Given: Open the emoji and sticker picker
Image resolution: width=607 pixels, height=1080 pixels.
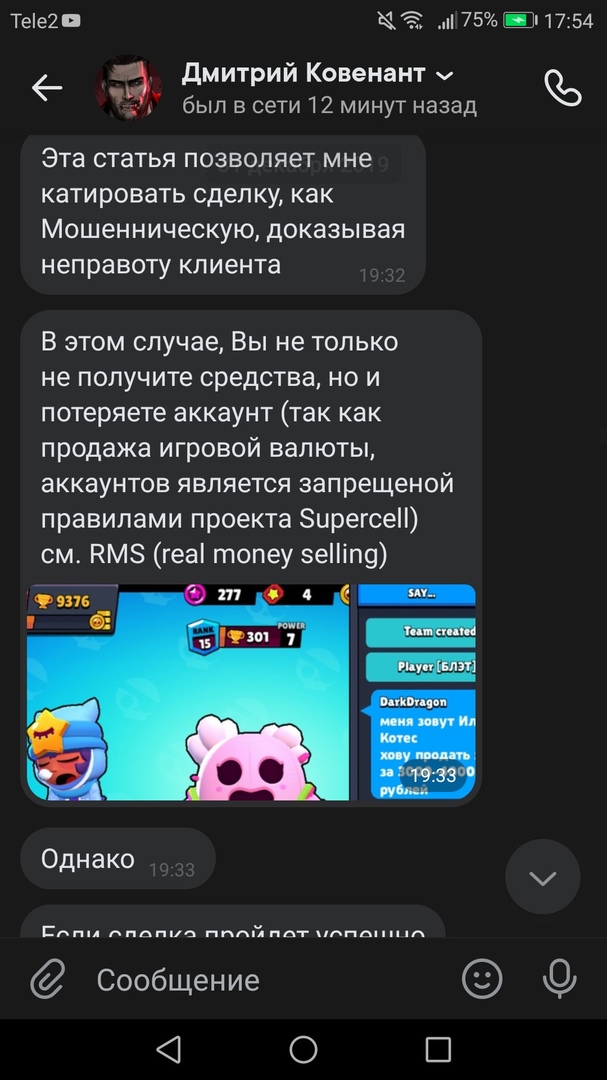Looking at the screenshot, I should click(482, 979).
